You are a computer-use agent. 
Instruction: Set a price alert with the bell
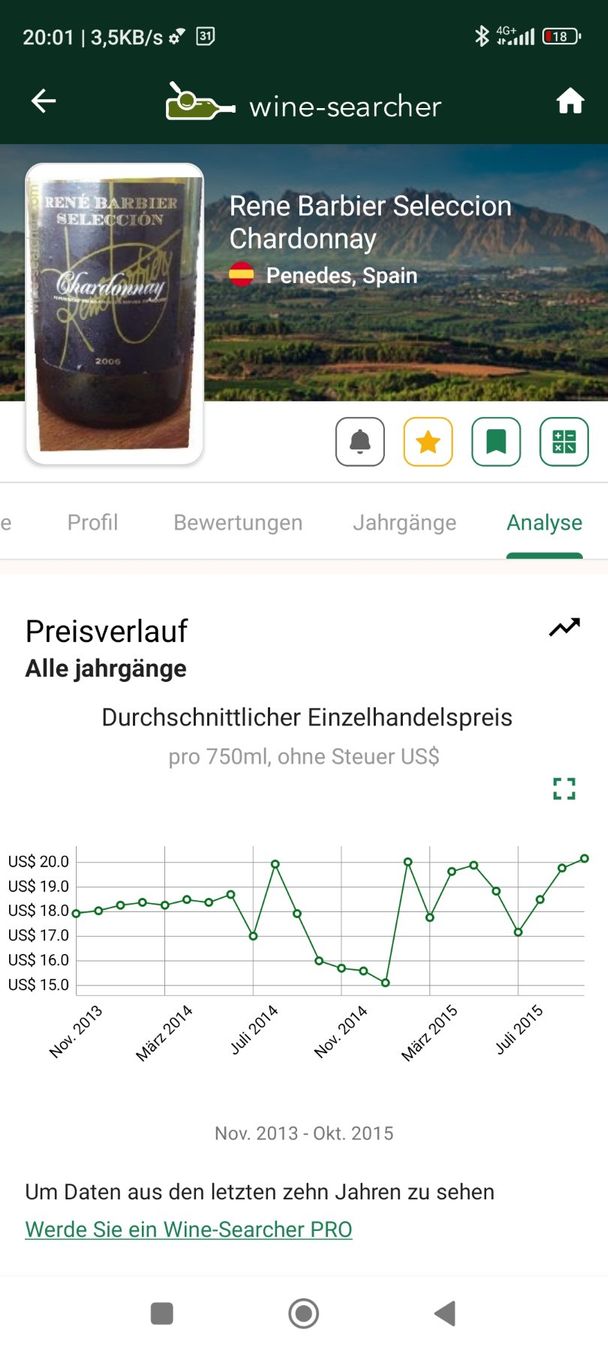[360, 442]
